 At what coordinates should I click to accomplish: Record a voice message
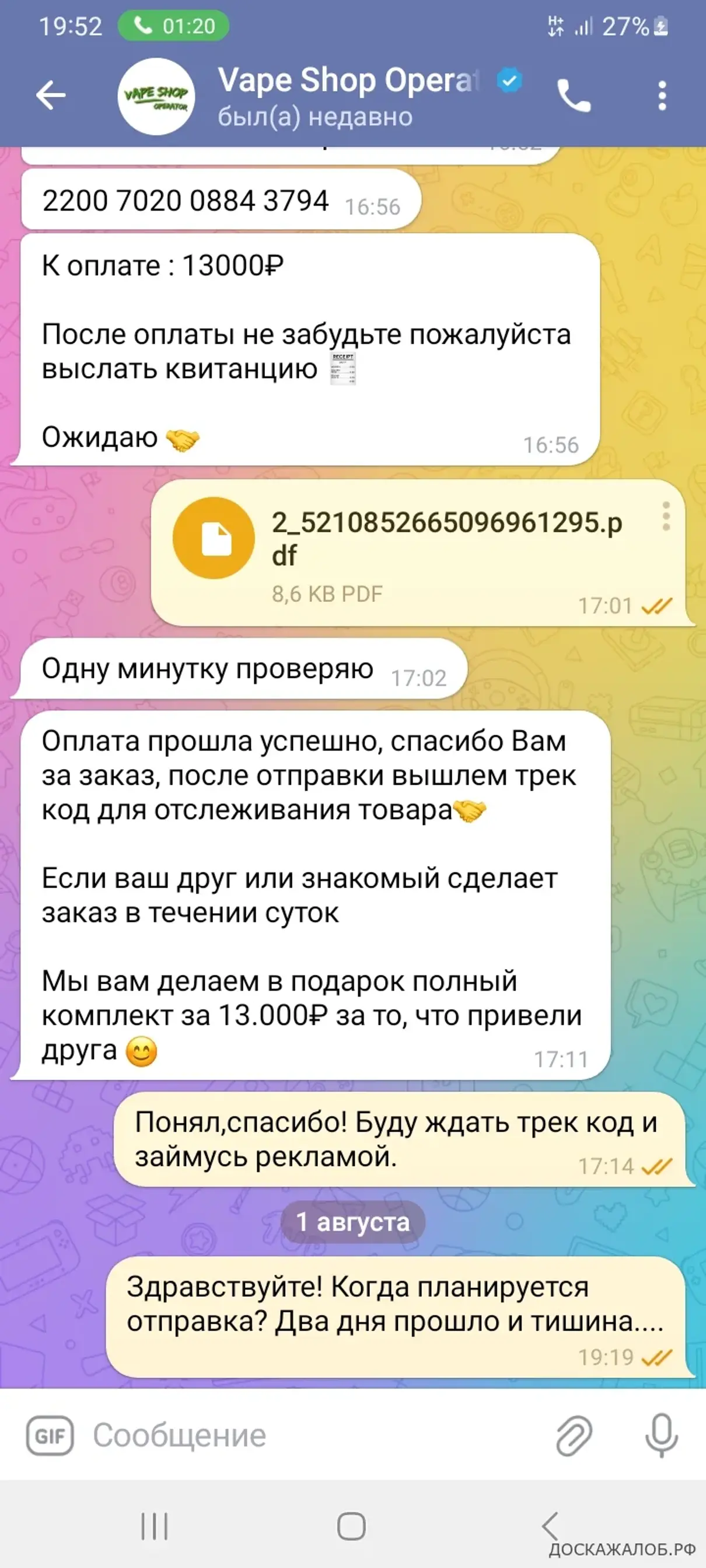(x=662, y=1436)
